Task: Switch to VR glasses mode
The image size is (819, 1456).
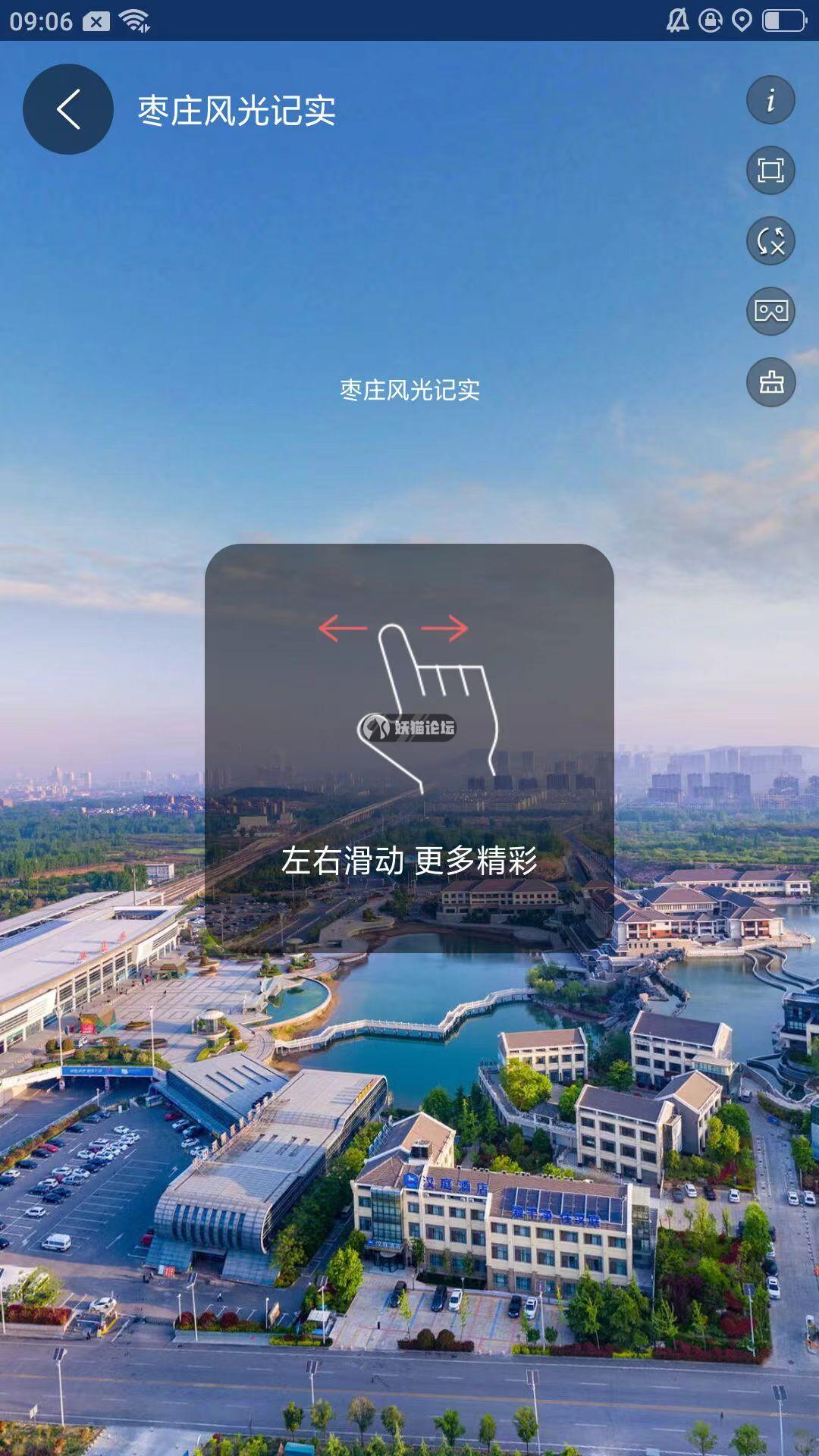Action: tap(770, 311)
